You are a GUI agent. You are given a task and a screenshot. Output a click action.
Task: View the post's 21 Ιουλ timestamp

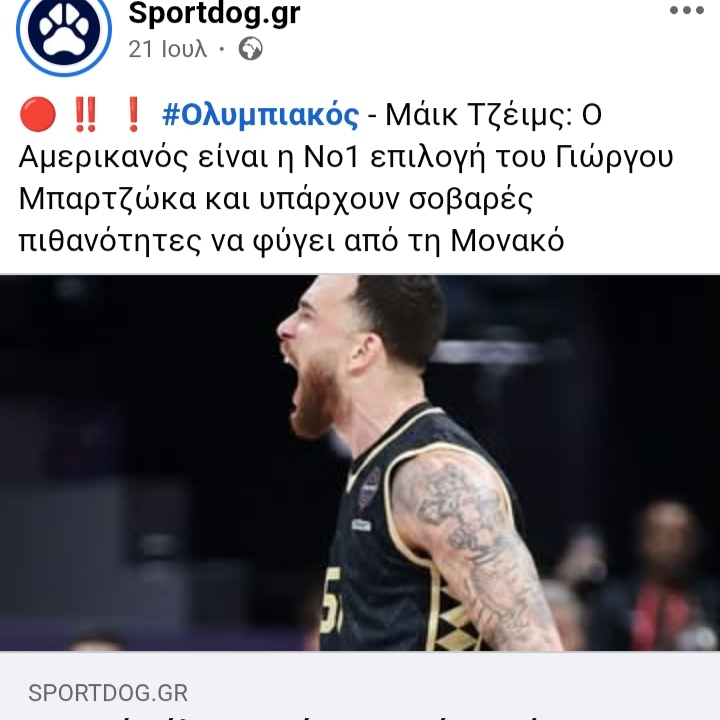click(167, 49)
